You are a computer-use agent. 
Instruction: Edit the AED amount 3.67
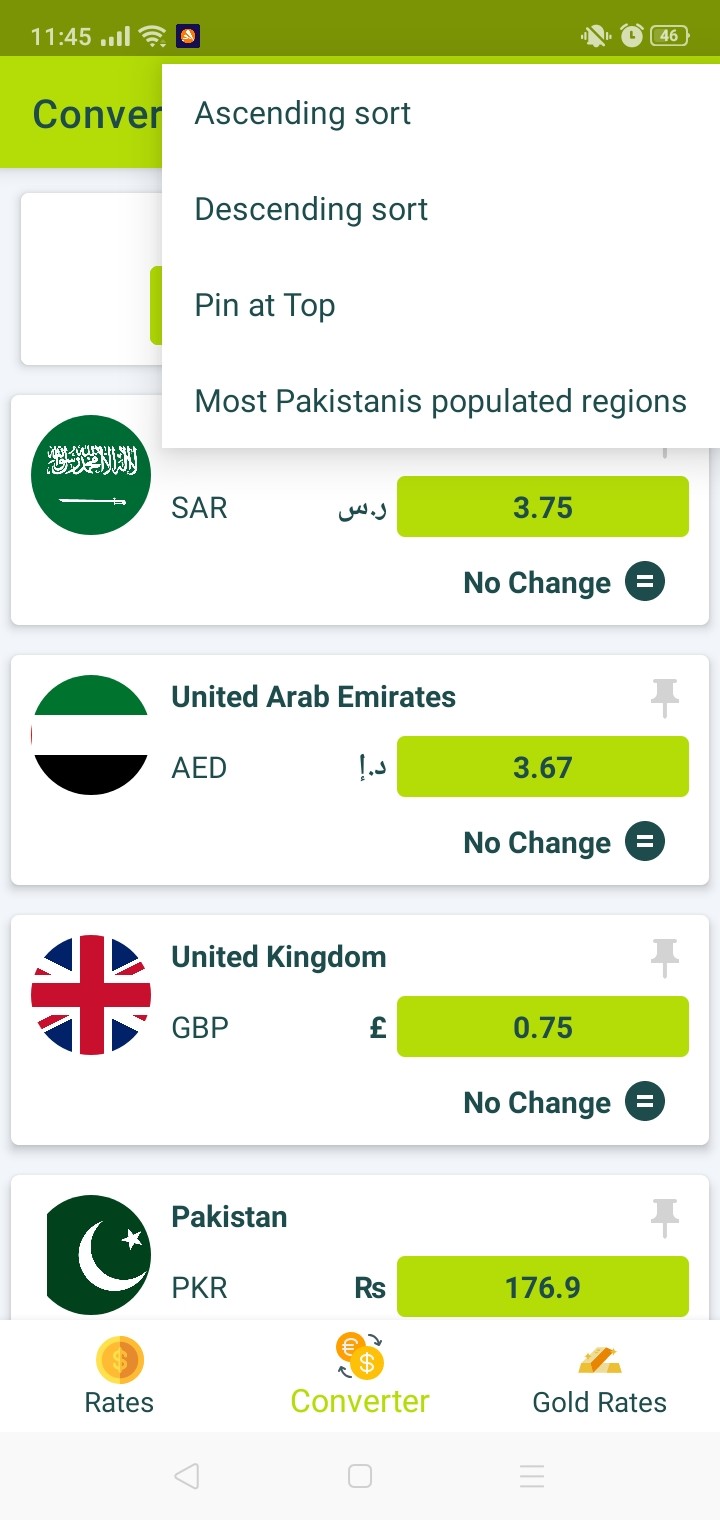(542, 767)
